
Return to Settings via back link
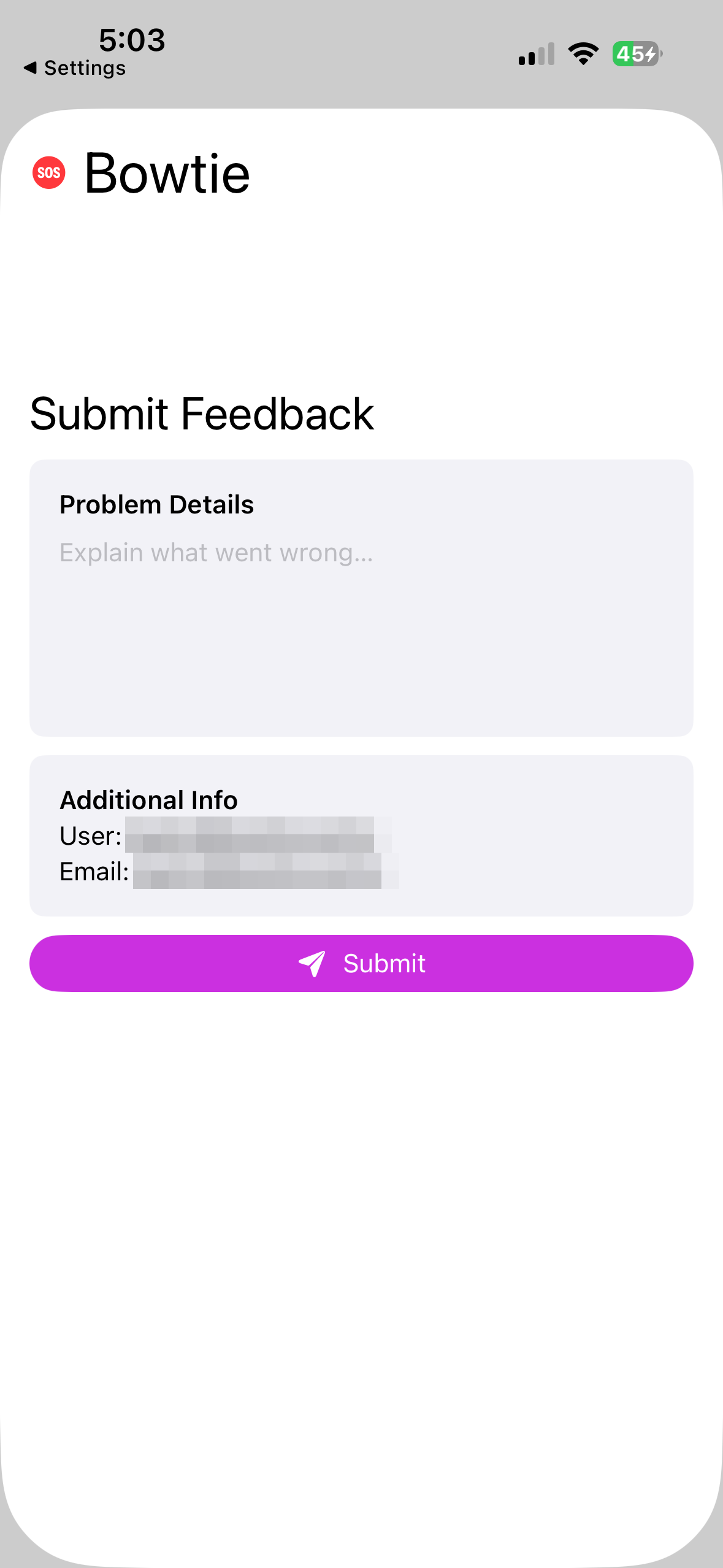tap(75, 67)
